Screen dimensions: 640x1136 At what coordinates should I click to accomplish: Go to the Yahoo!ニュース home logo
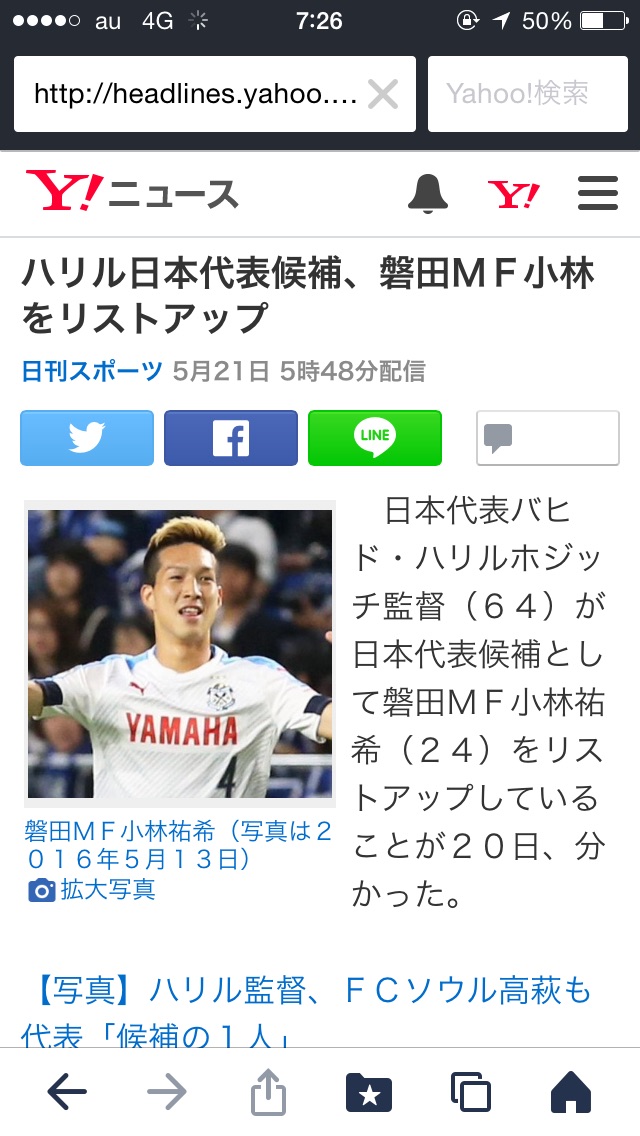click(x=132, y=192)
